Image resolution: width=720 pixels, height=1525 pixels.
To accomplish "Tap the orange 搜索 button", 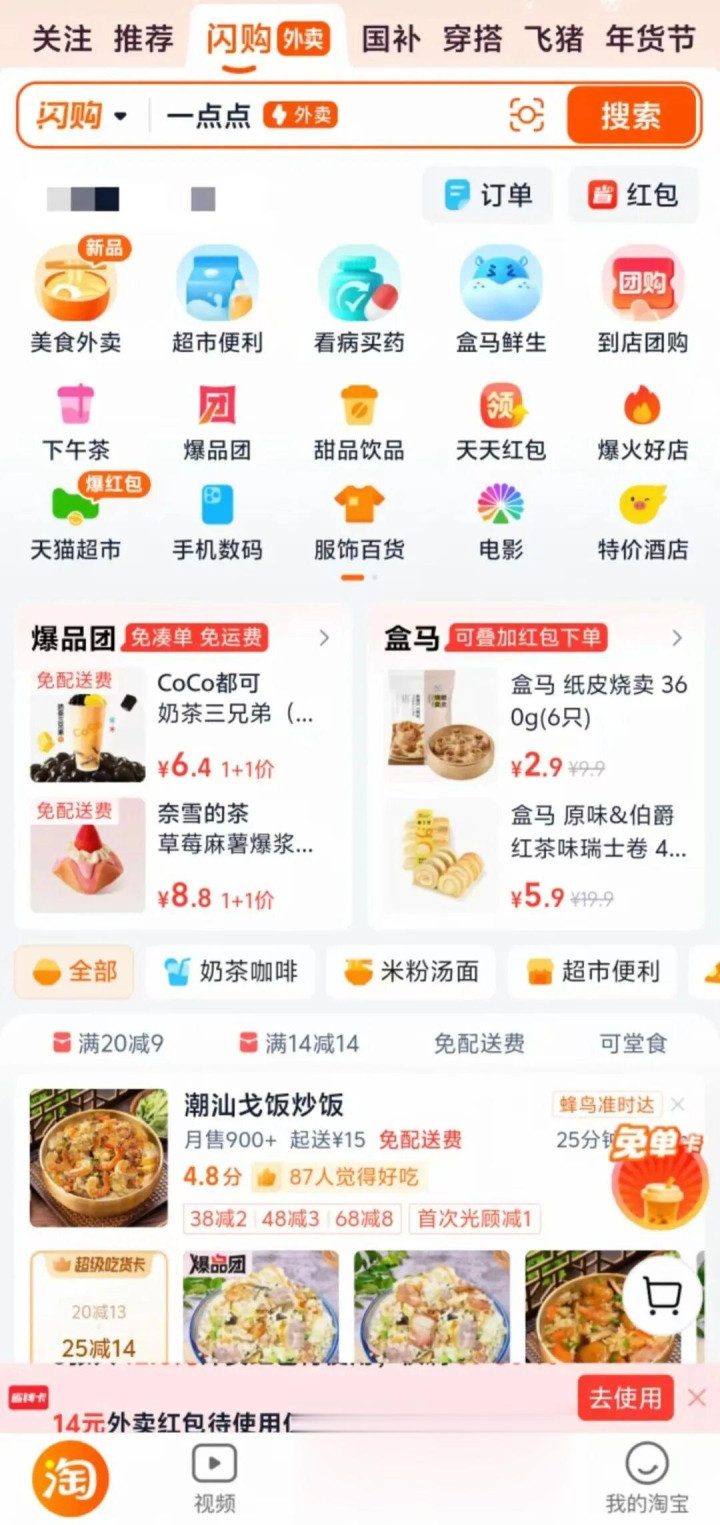I will click(630, 115).
